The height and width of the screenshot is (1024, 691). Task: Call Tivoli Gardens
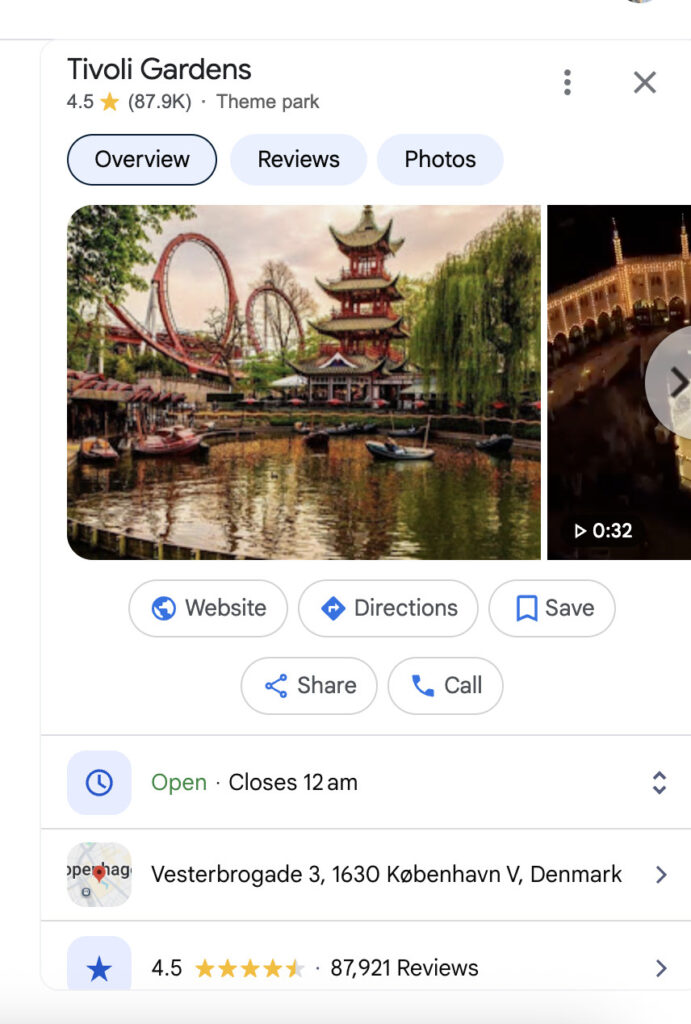[445, 685]
